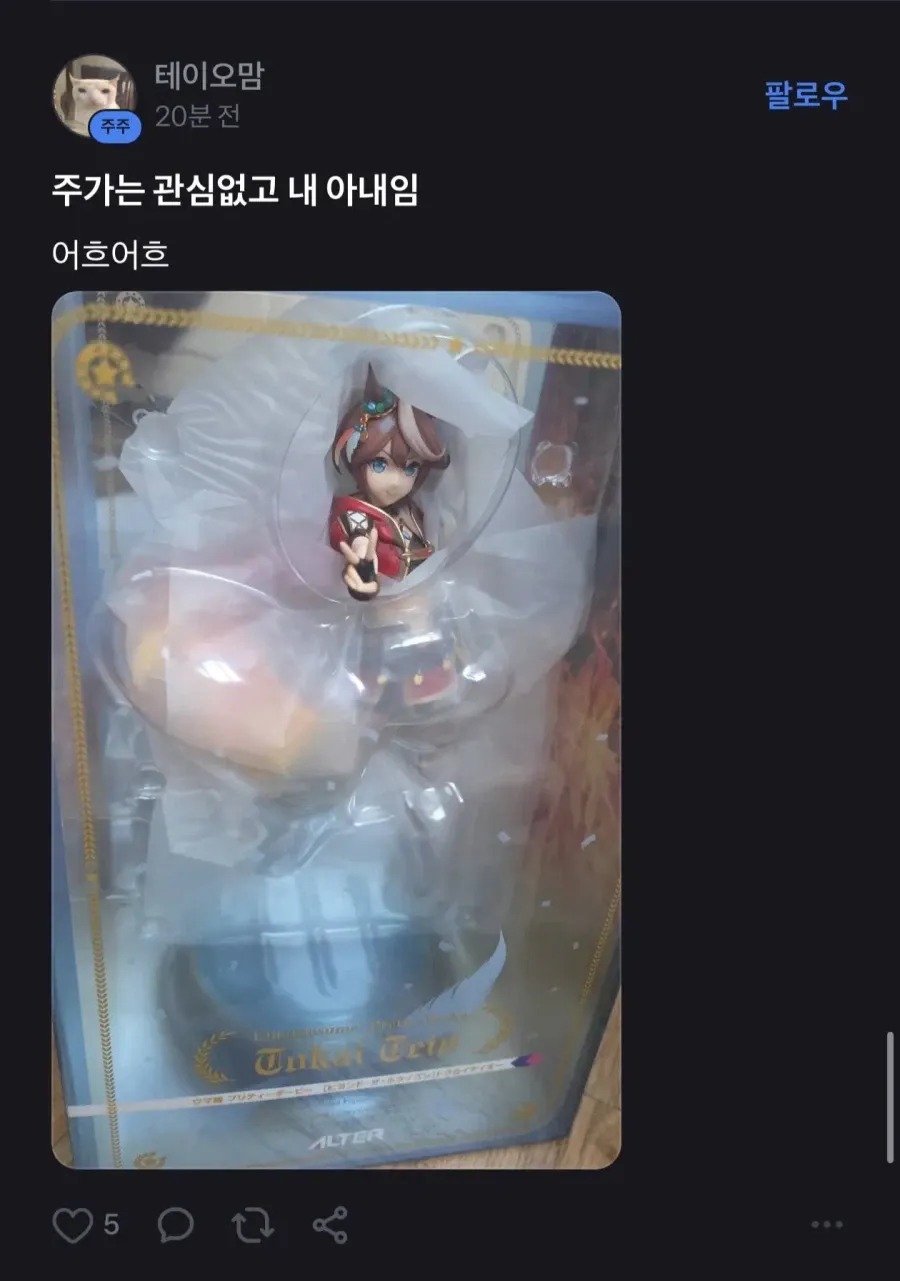
Task: Open the attached figure photo
Action: [x=336, y=730]
